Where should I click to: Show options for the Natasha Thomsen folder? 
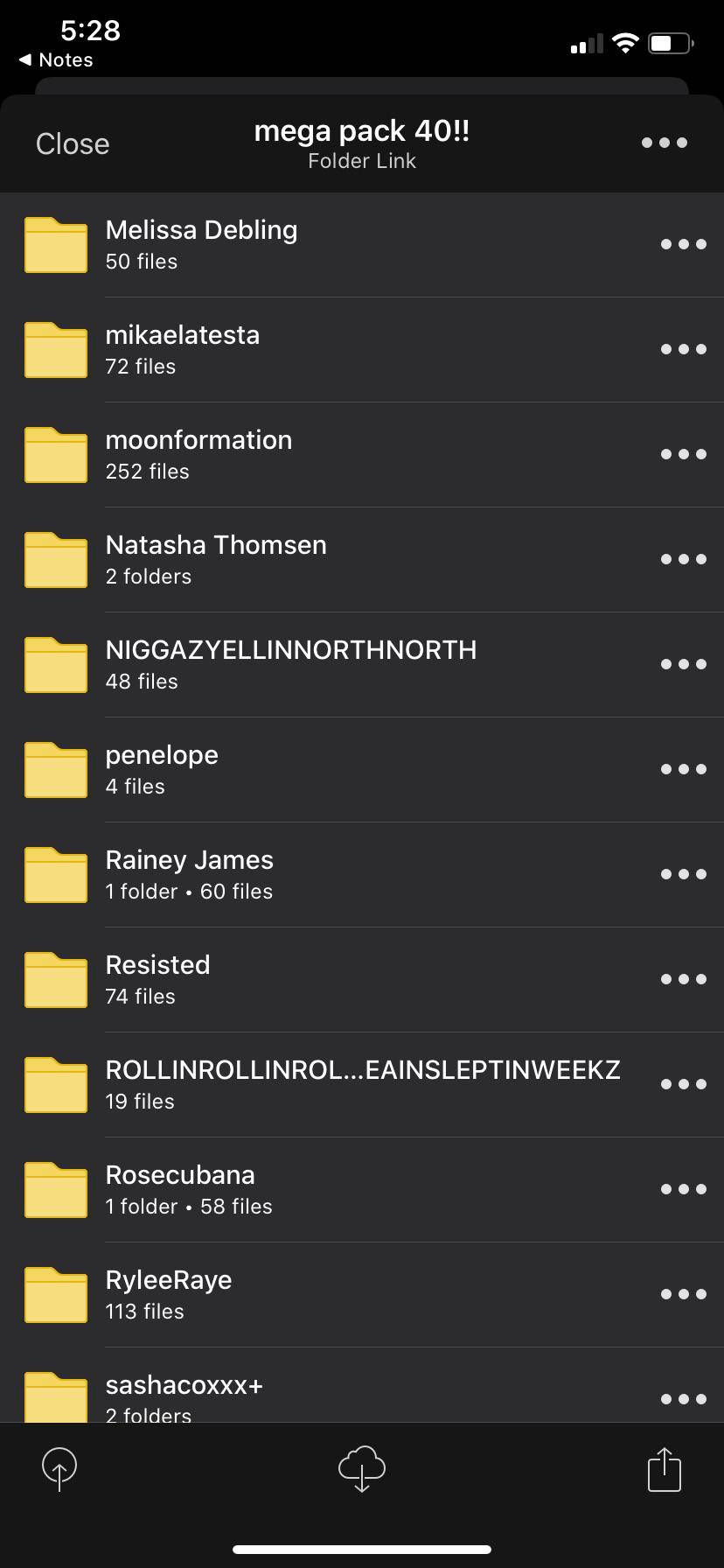click(683, 559)
